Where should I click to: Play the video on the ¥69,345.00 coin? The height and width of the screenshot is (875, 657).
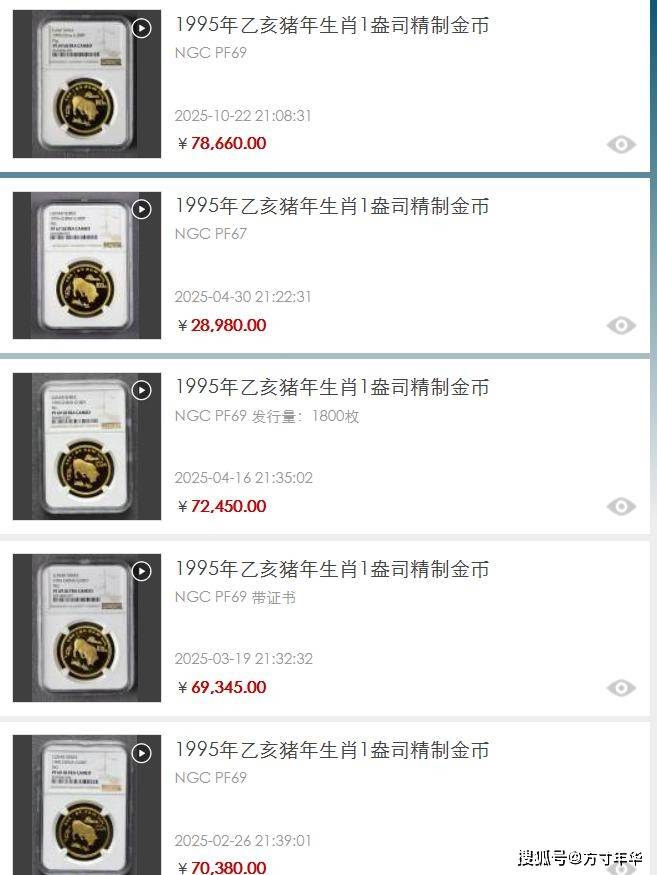142,571
